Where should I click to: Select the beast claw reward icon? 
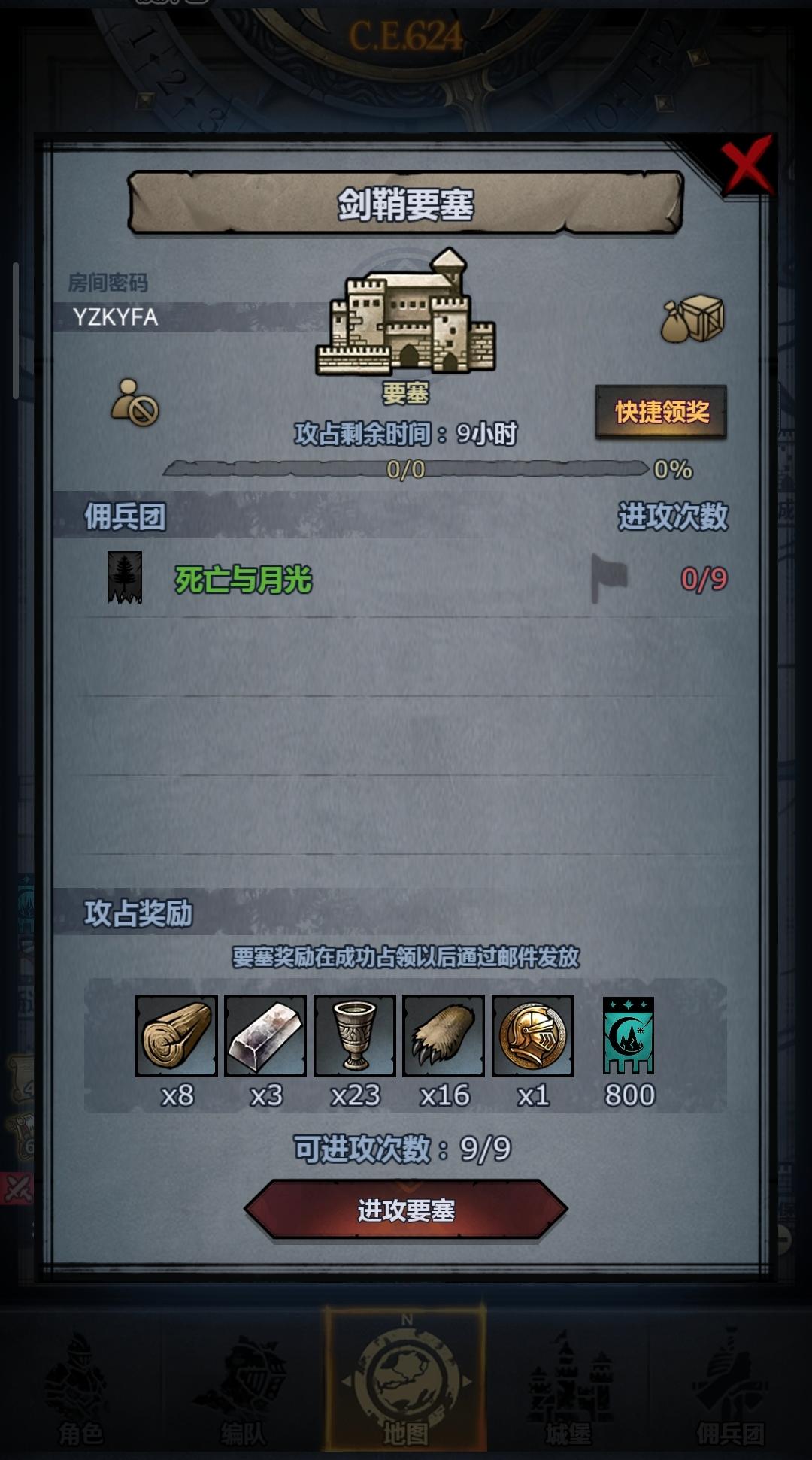pos(444,1036)
